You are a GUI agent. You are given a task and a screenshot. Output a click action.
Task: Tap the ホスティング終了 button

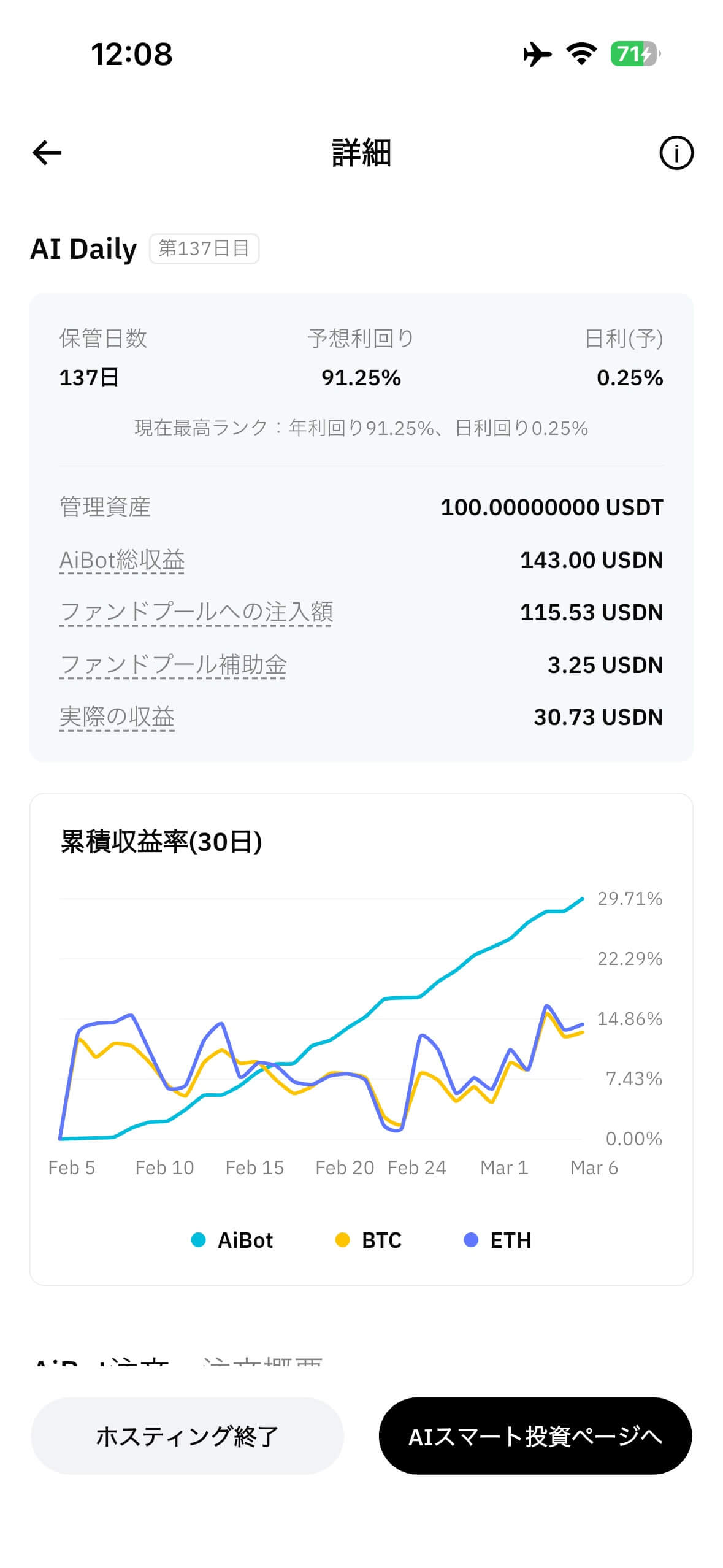186,1436
